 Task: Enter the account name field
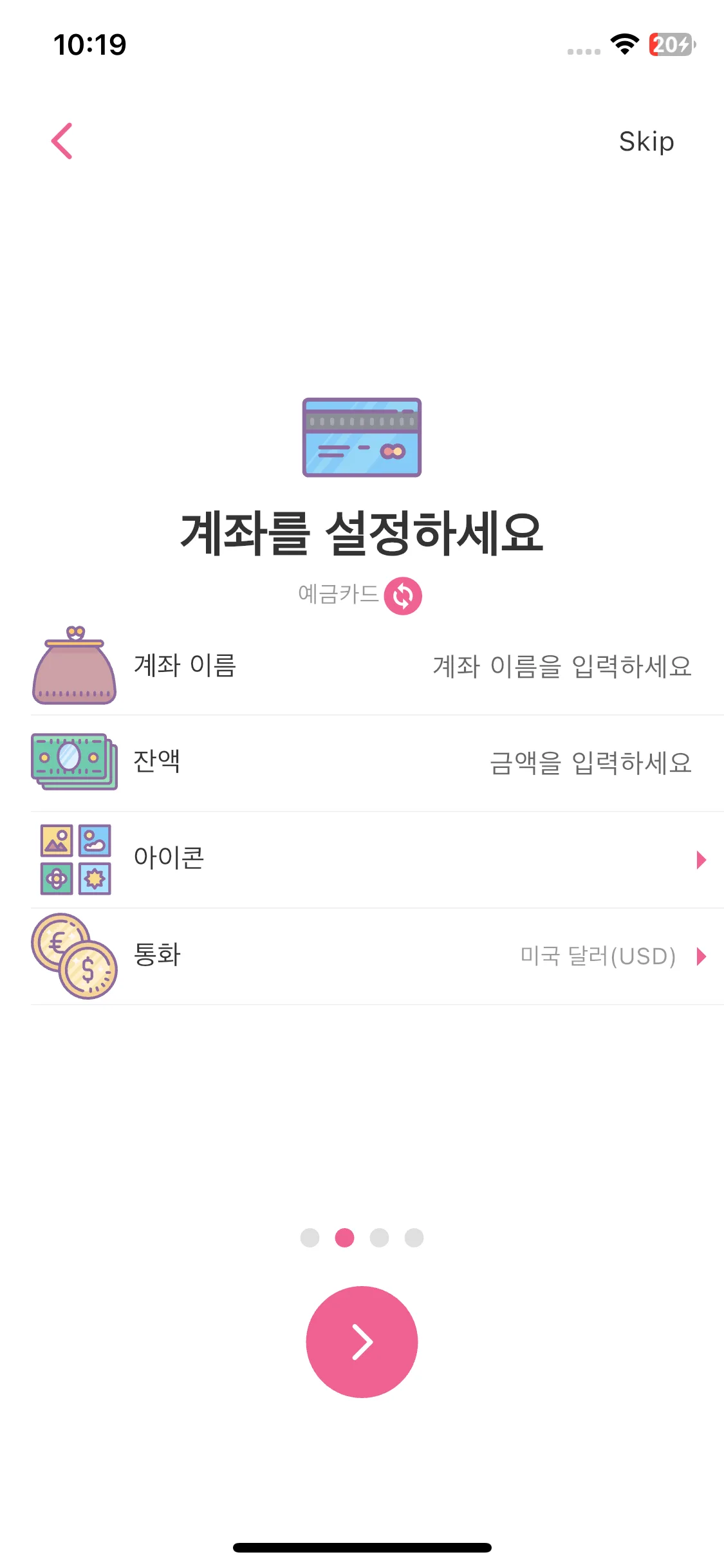click(561, 666)
